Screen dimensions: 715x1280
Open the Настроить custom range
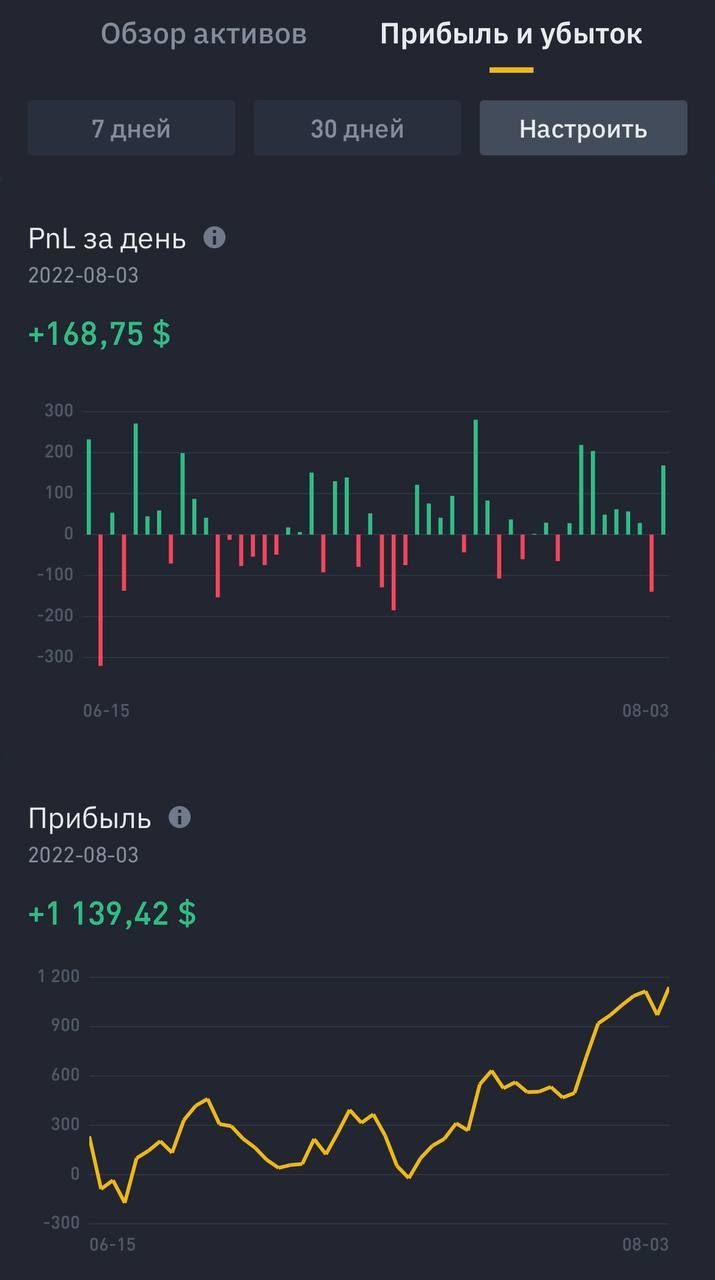click(x=583, y=129)
